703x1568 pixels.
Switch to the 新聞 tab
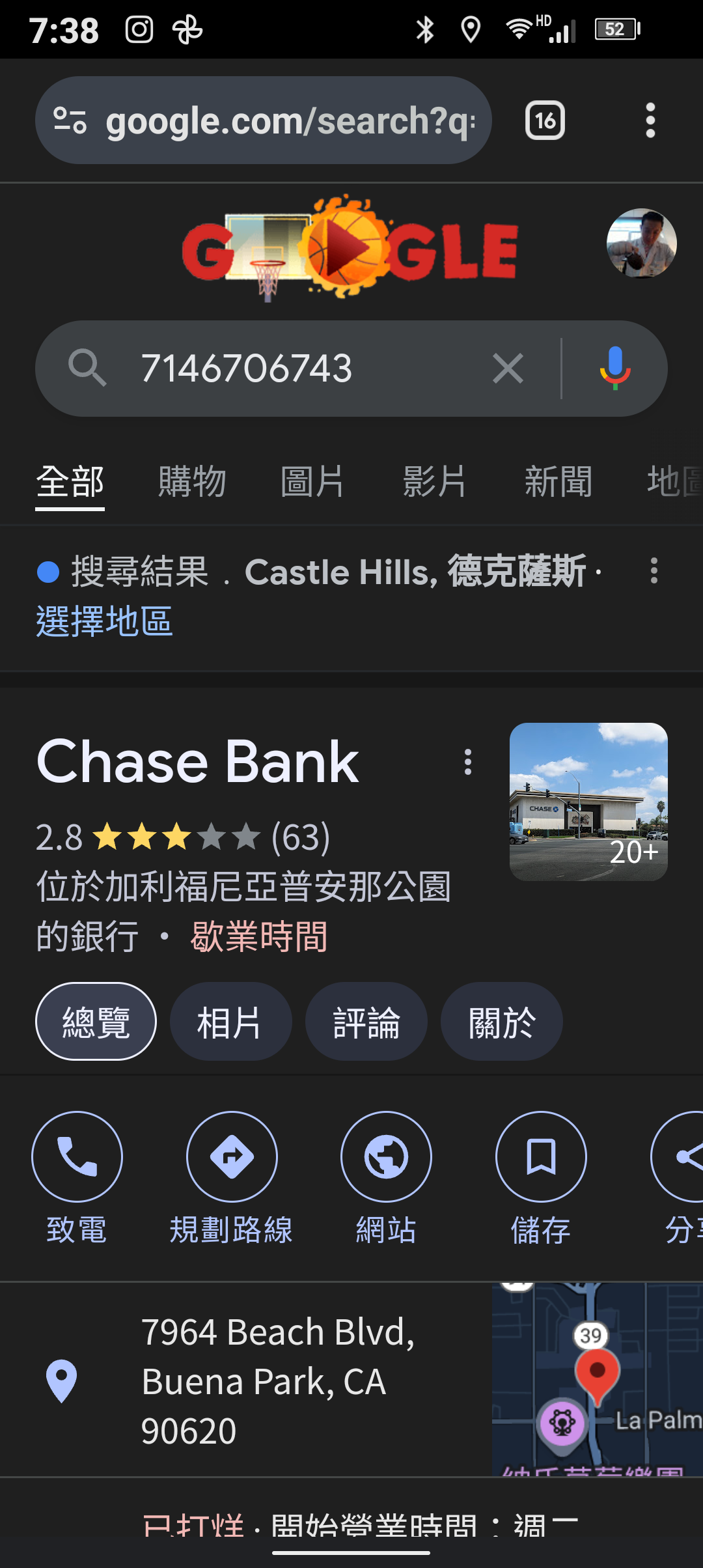tap(558, 482)
